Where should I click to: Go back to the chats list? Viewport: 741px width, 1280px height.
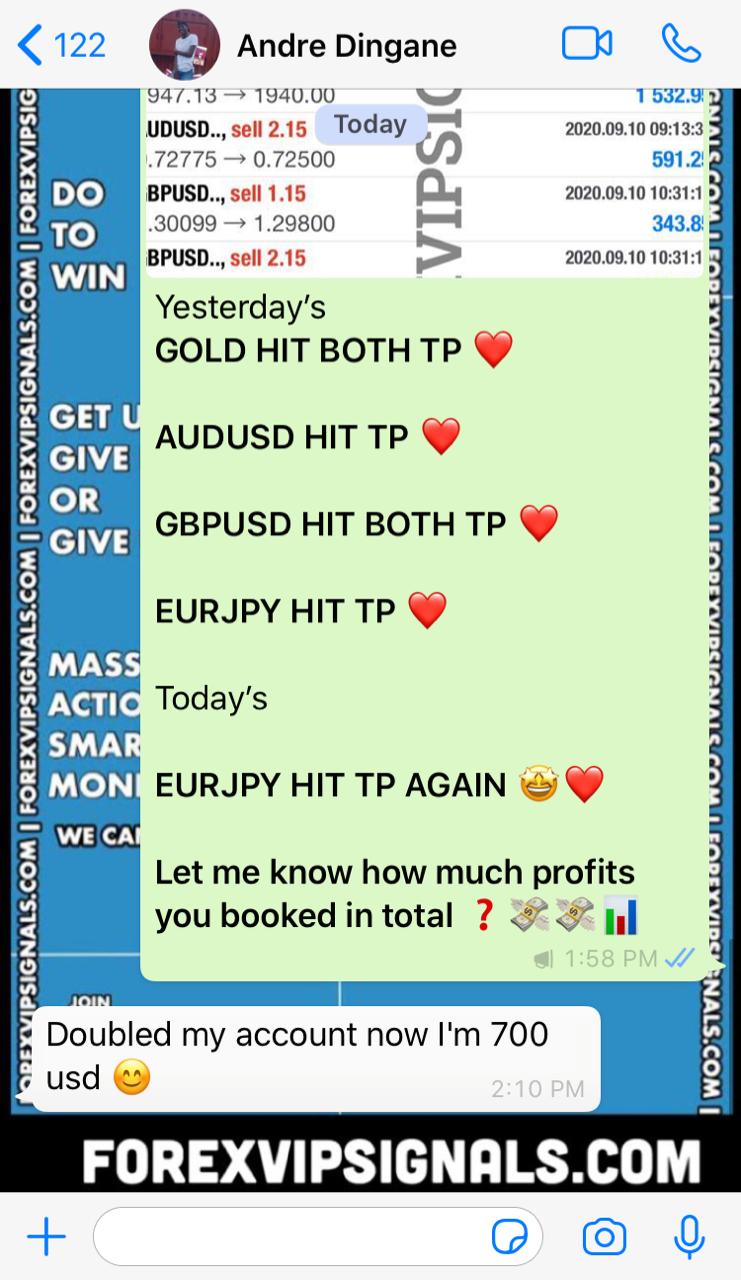(60, 45)
